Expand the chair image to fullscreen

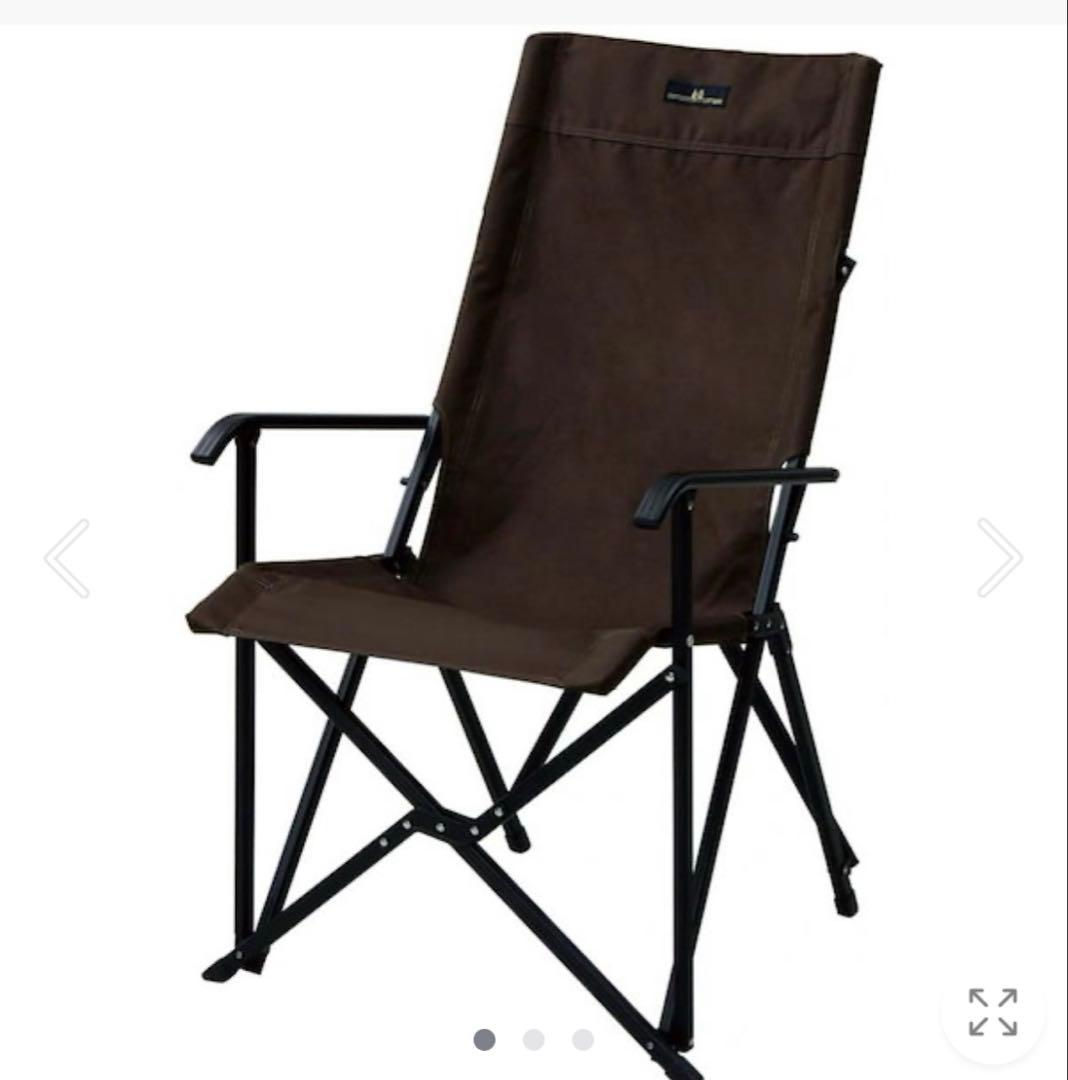(992, 1012)
